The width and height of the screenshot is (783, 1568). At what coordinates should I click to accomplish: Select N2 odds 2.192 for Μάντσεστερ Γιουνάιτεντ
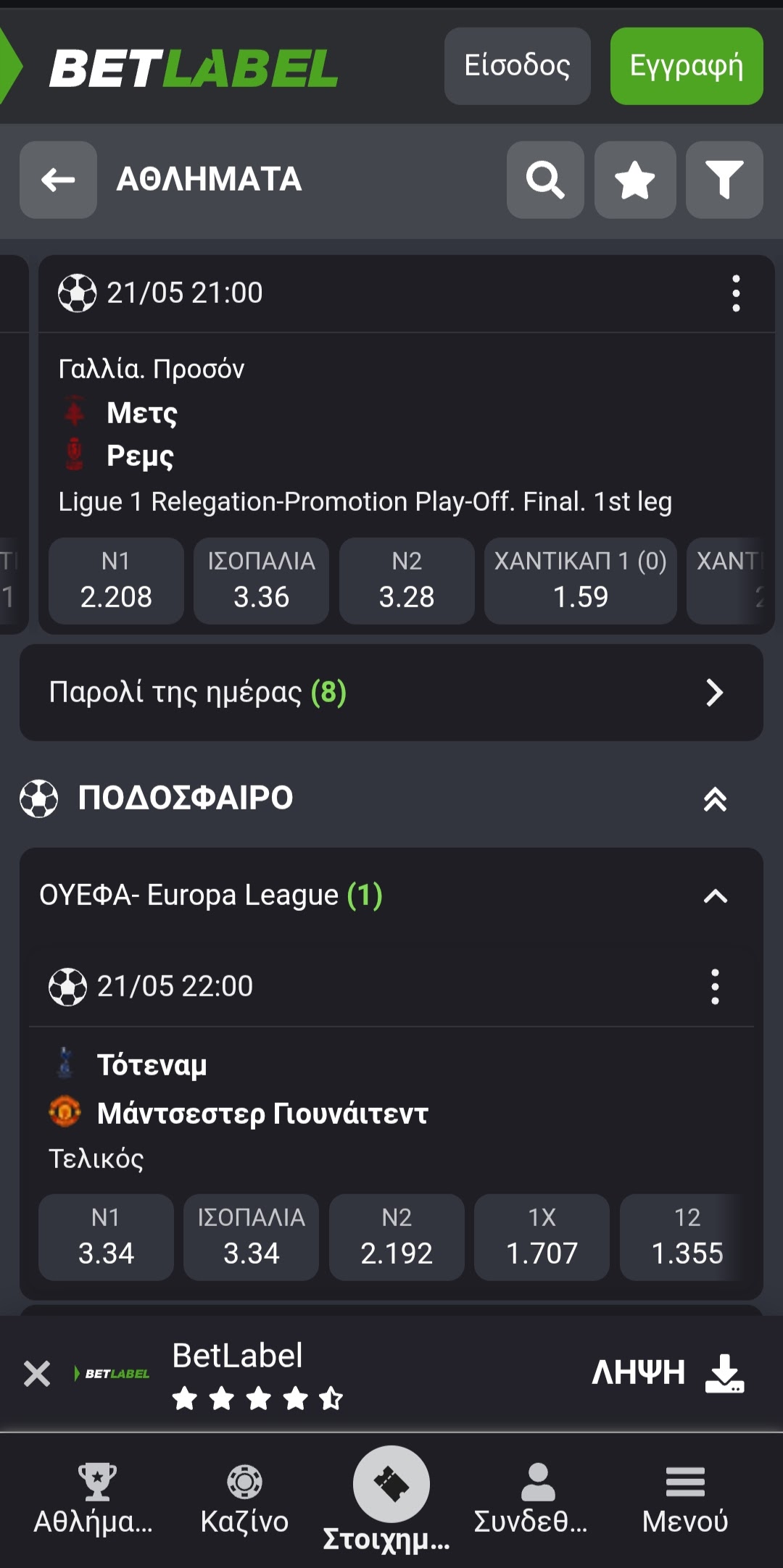397,1237
